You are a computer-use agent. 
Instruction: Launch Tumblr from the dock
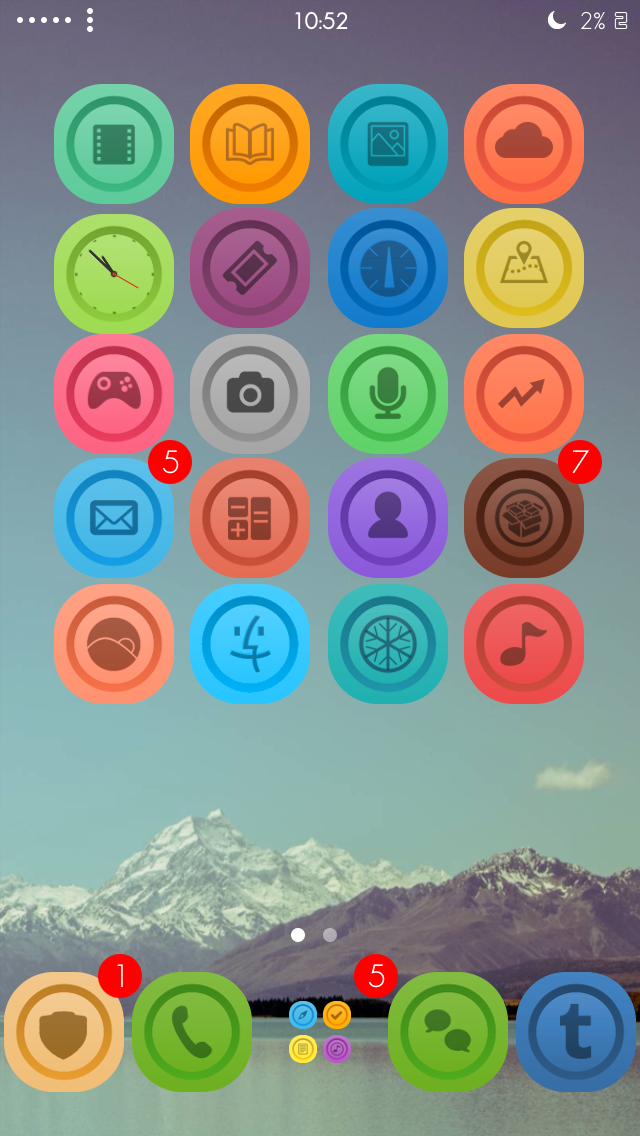tap(576, 1032)
